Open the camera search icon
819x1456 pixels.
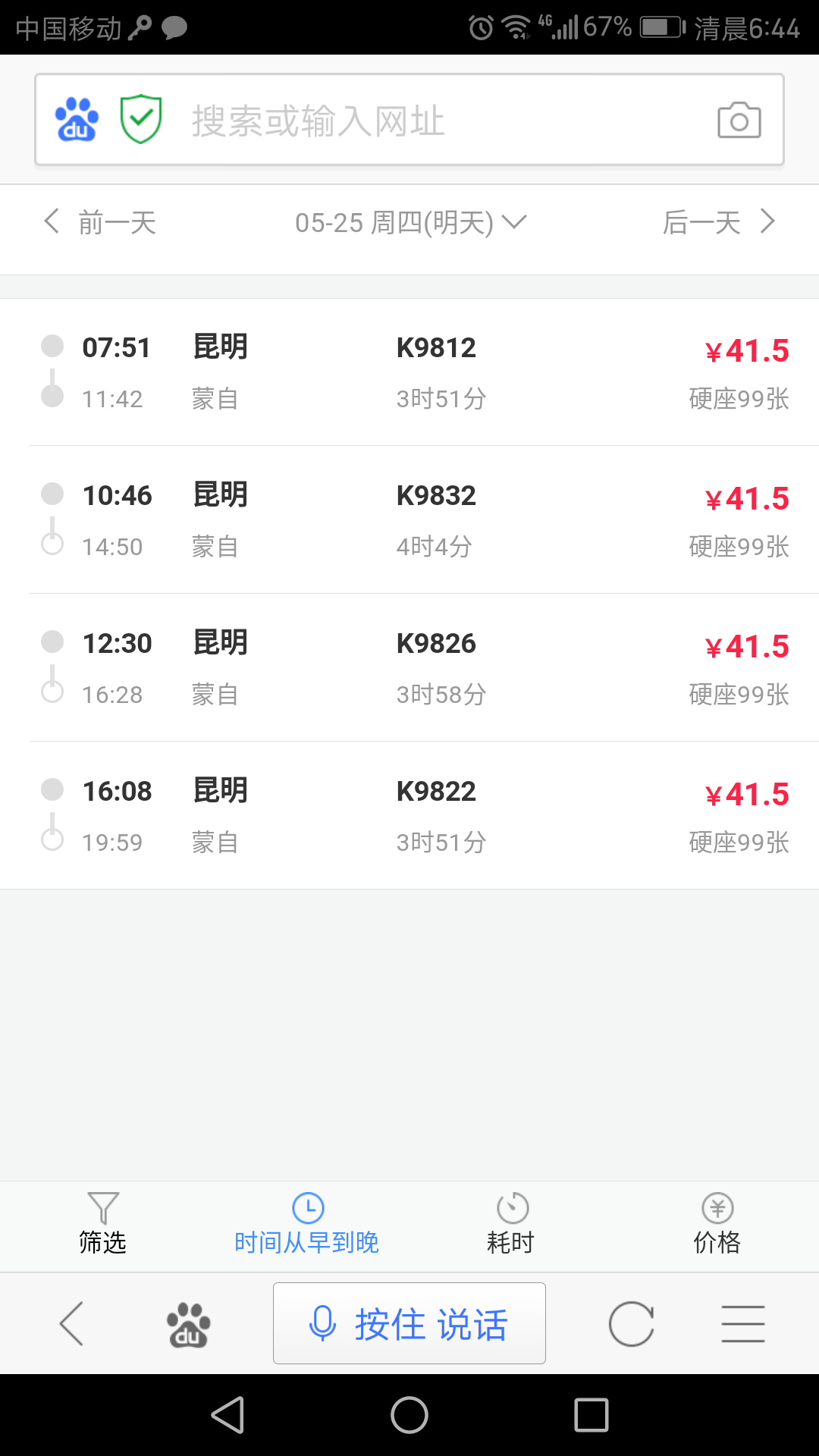click(x=739, y=121)
